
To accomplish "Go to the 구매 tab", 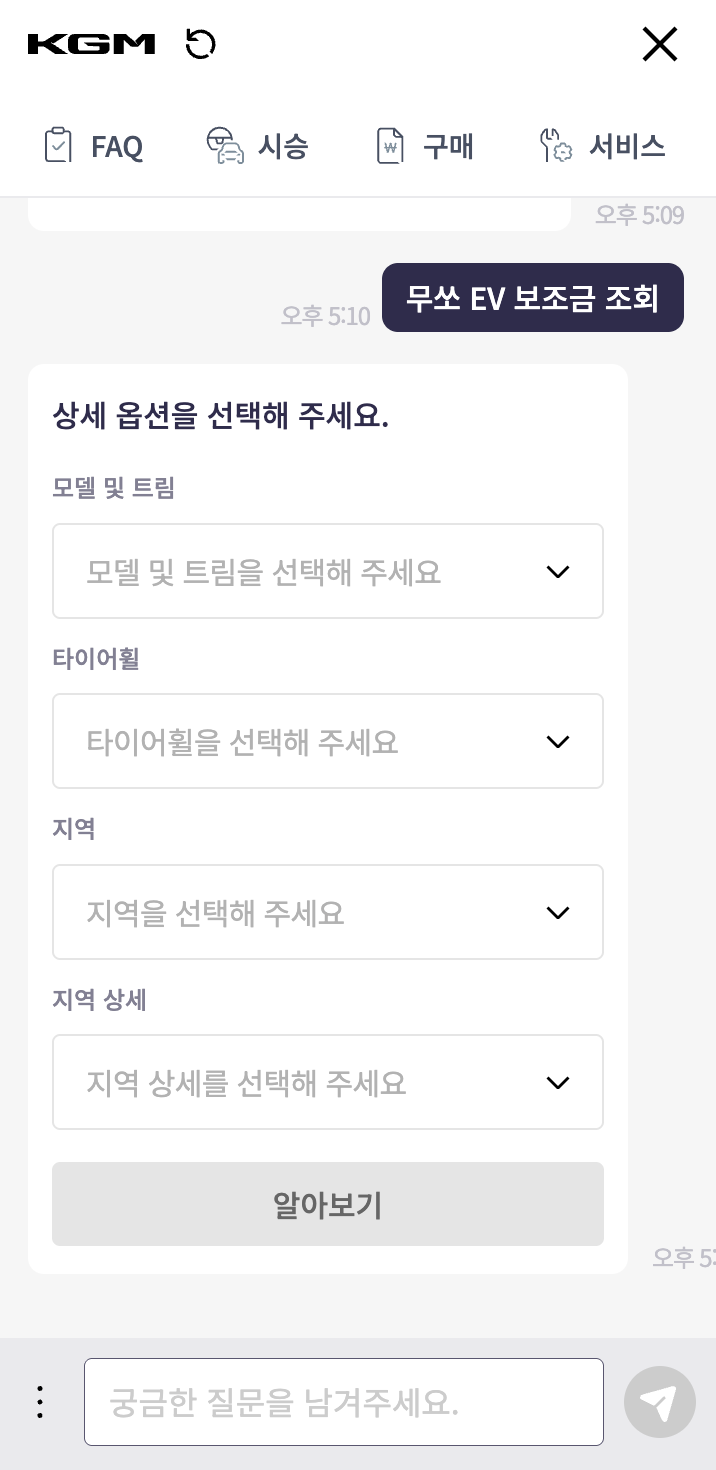I will (424, 146).
